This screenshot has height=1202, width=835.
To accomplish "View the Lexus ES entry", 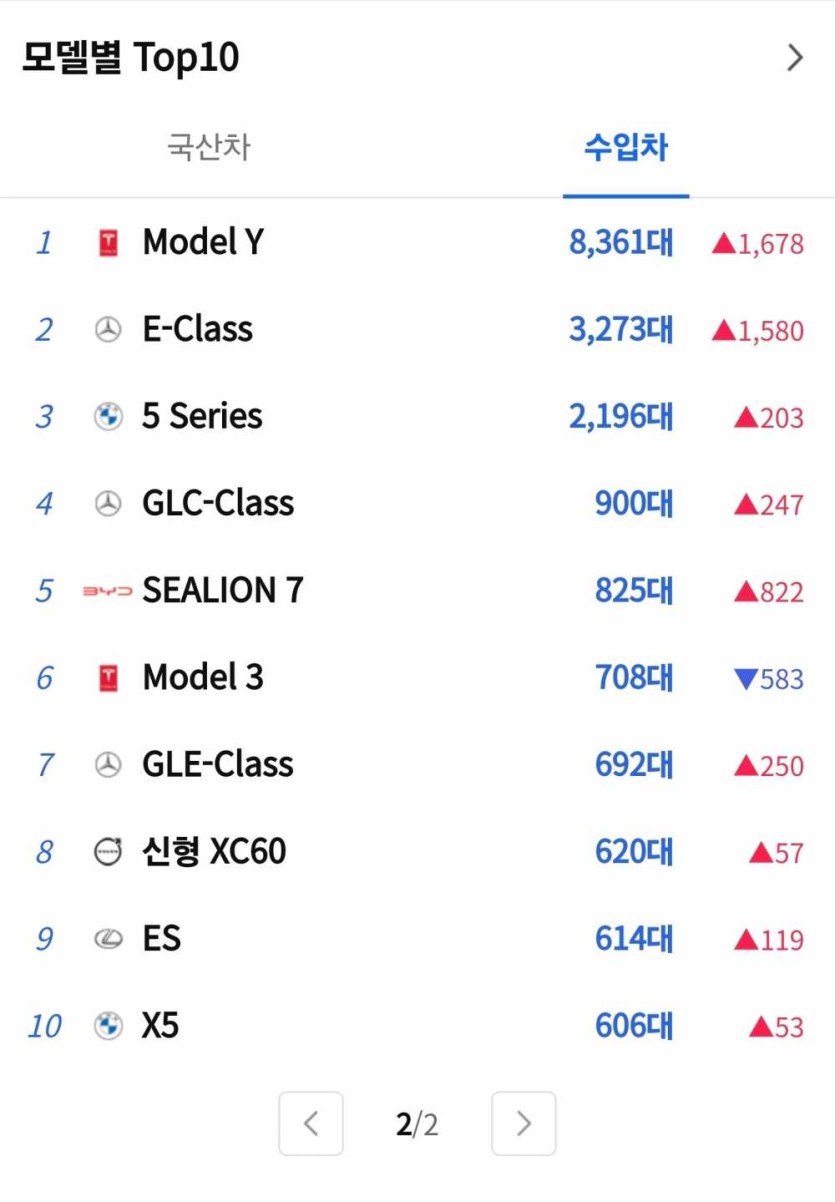I will 162,939.
